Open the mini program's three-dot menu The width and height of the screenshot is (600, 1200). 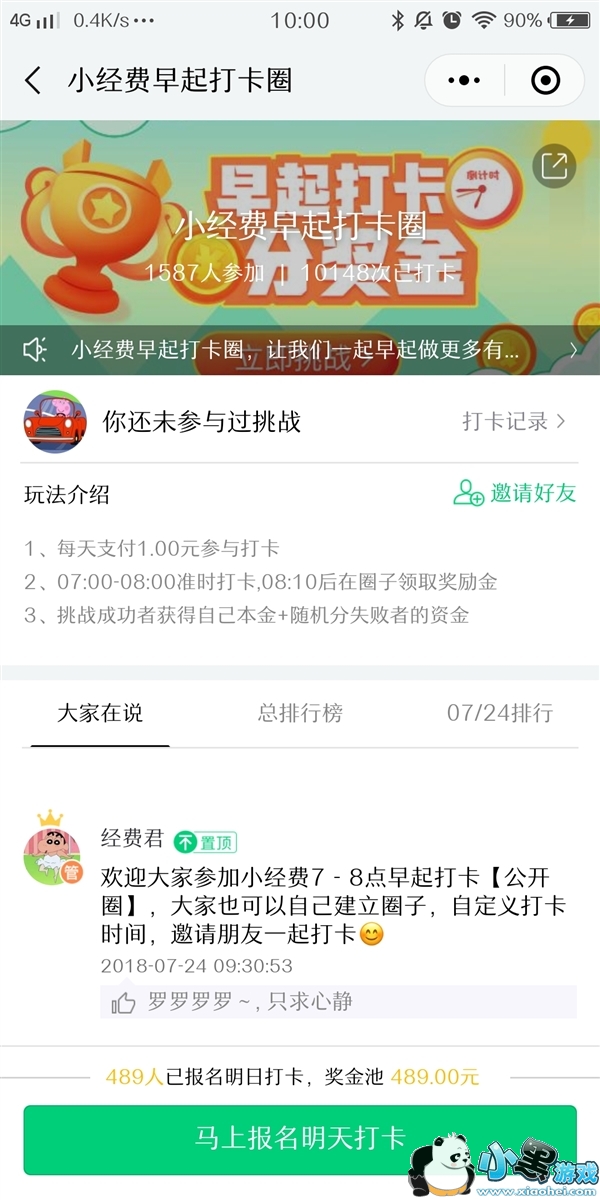tap(465, 81)
